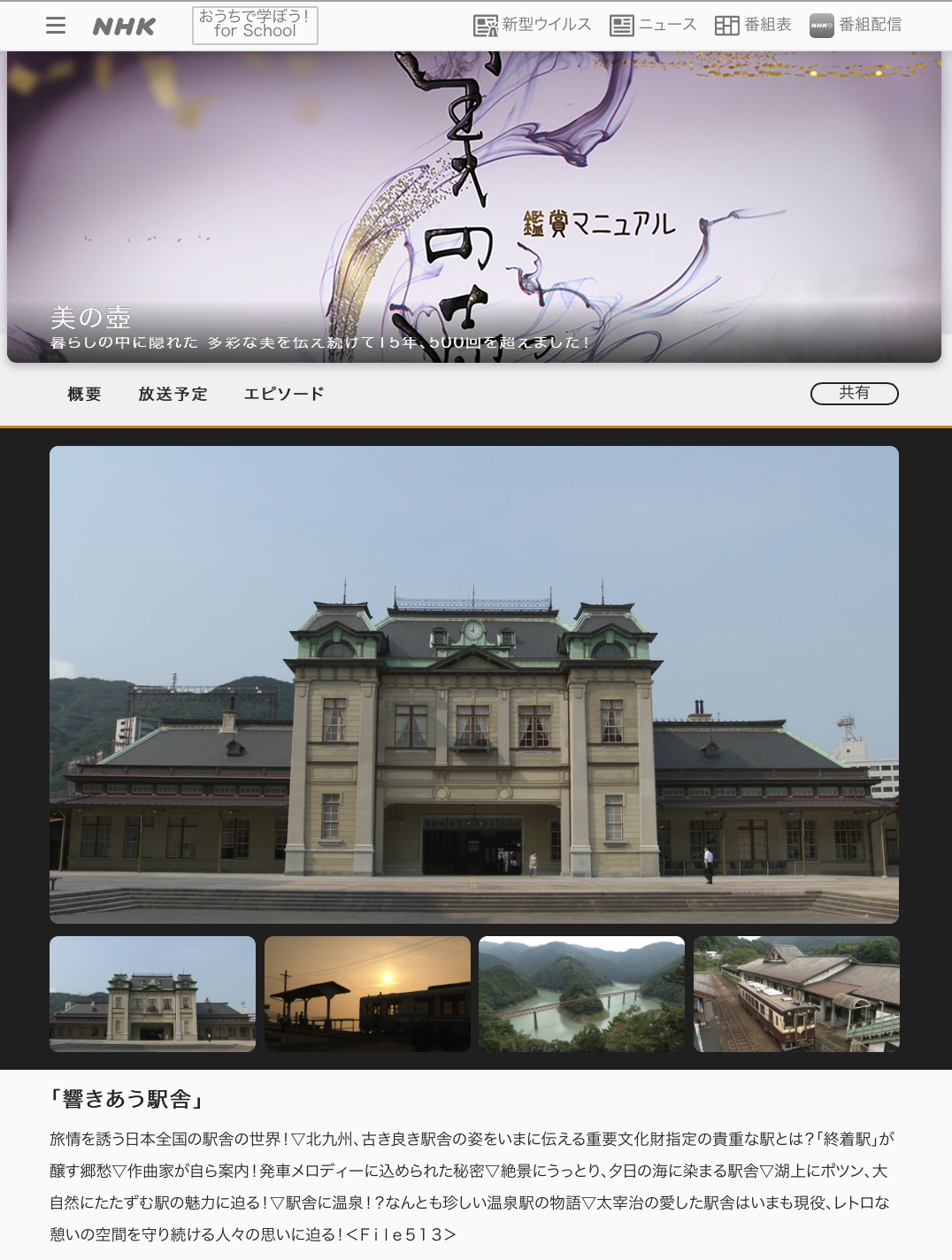Switch to the 放送予定 tab

173,394
